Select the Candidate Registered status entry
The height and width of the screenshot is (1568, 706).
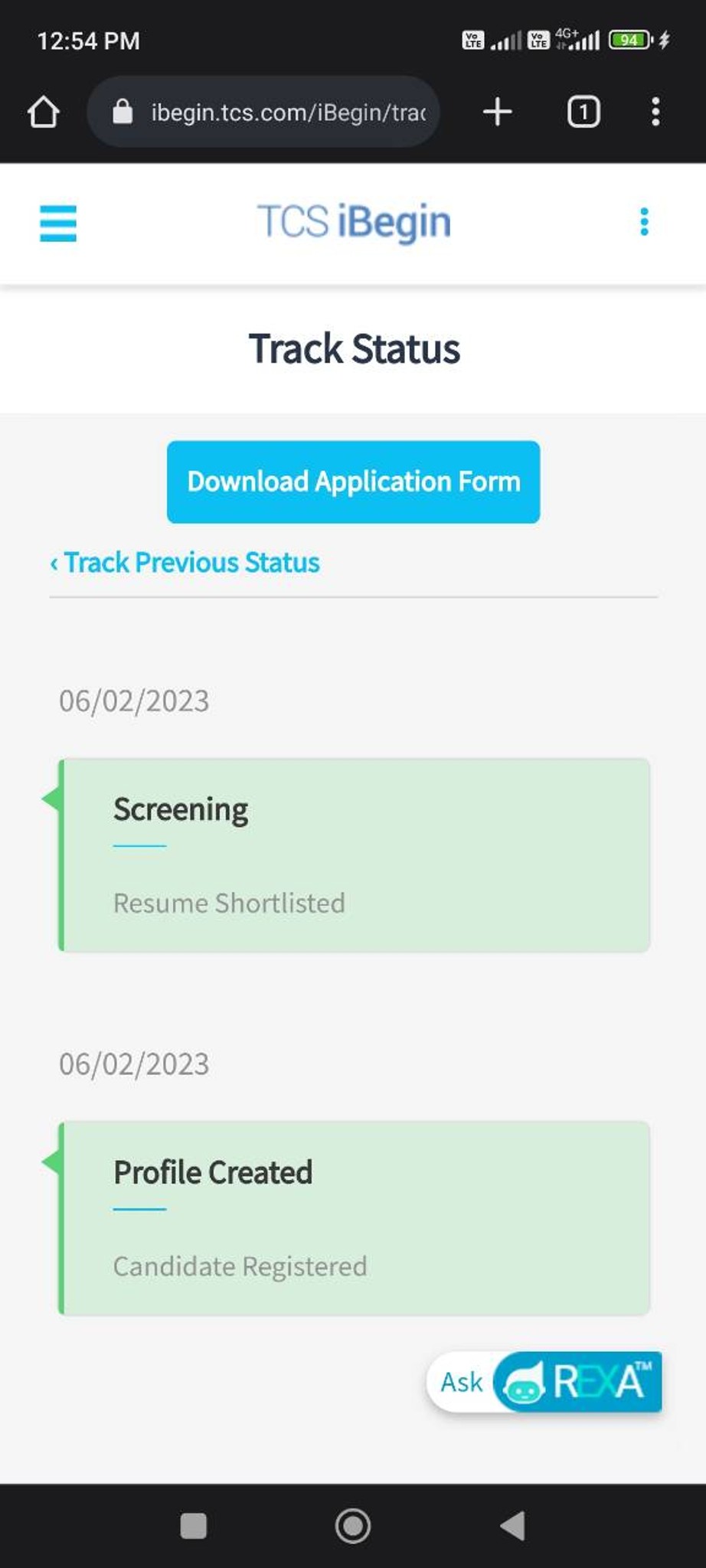tap(240, 1266)
